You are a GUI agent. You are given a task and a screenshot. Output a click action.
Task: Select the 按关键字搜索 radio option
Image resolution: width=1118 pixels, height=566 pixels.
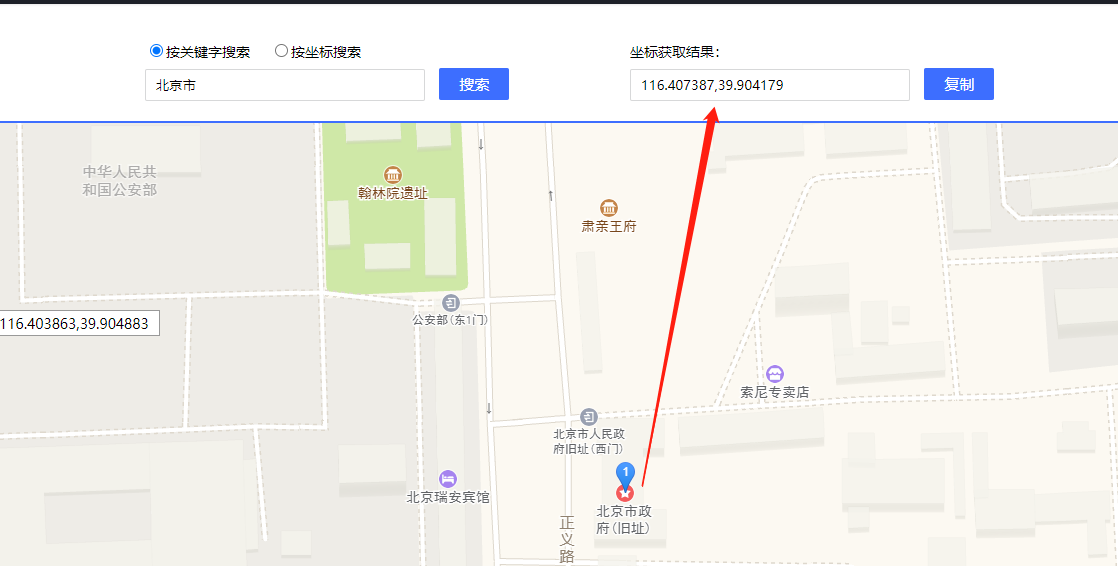[156, 51]
